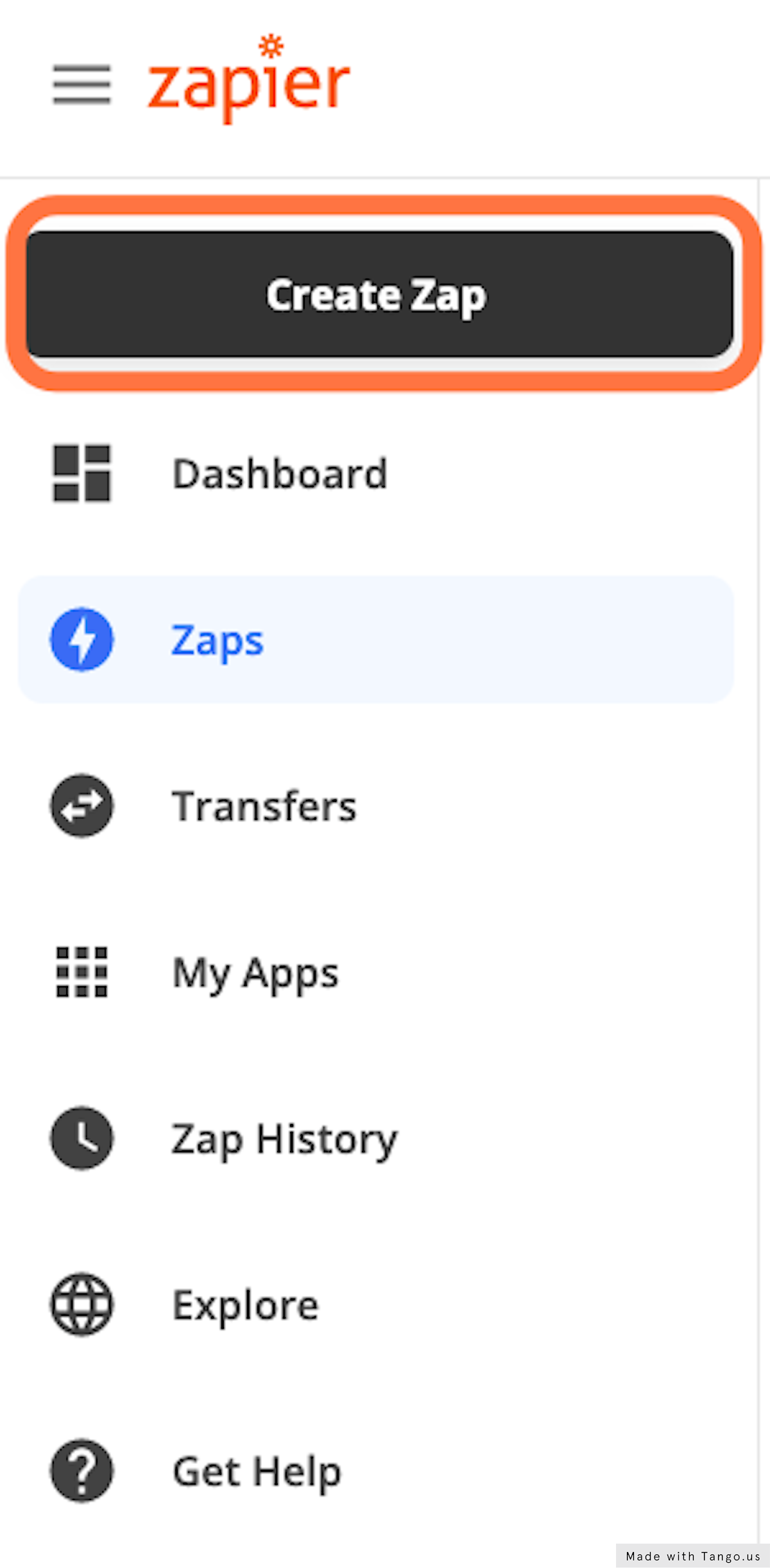
Task: Select Zaps in the sidebar
Action: (375, 640)
